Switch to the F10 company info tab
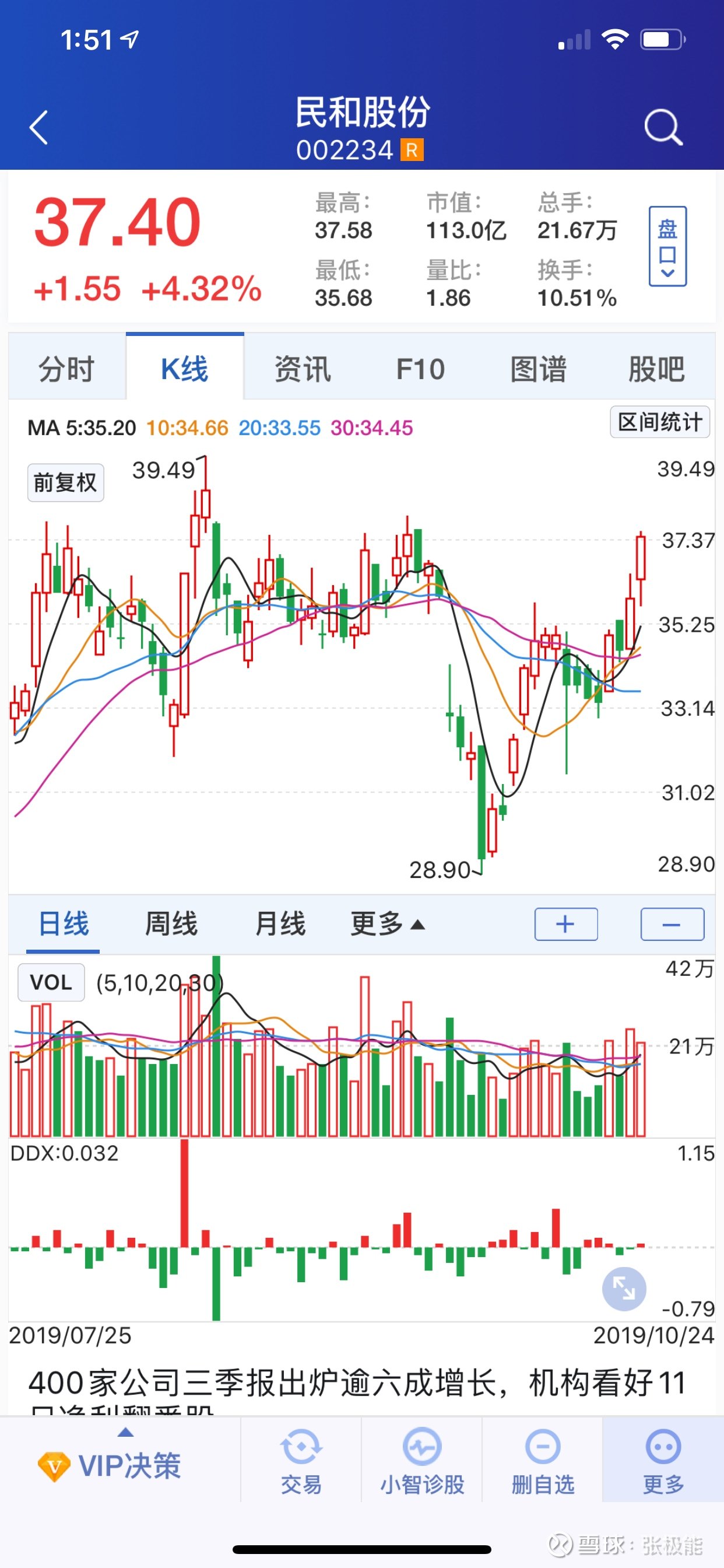The width and height of the screenshot is (724, 1568). pyautogui.click(x=420, y=369)
